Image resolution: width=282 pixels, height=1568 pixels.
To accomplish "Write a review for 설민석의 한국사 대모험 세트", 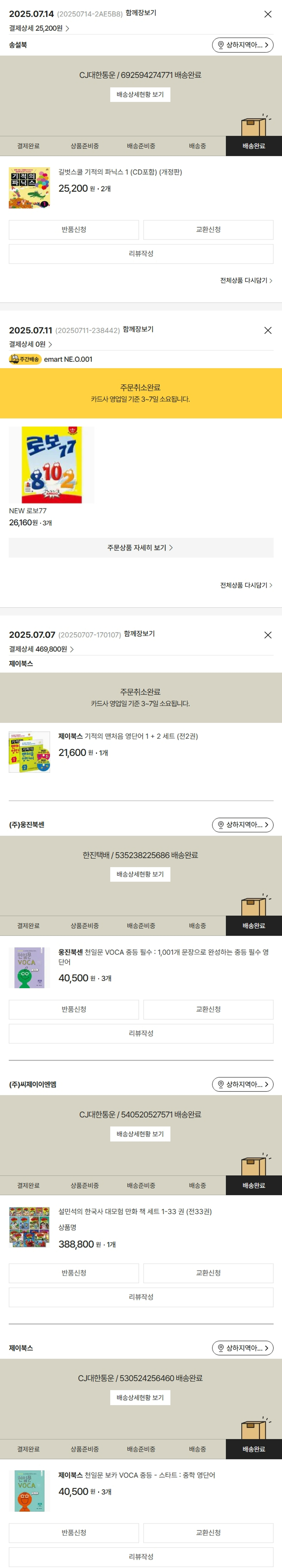I will point(141,1297).
